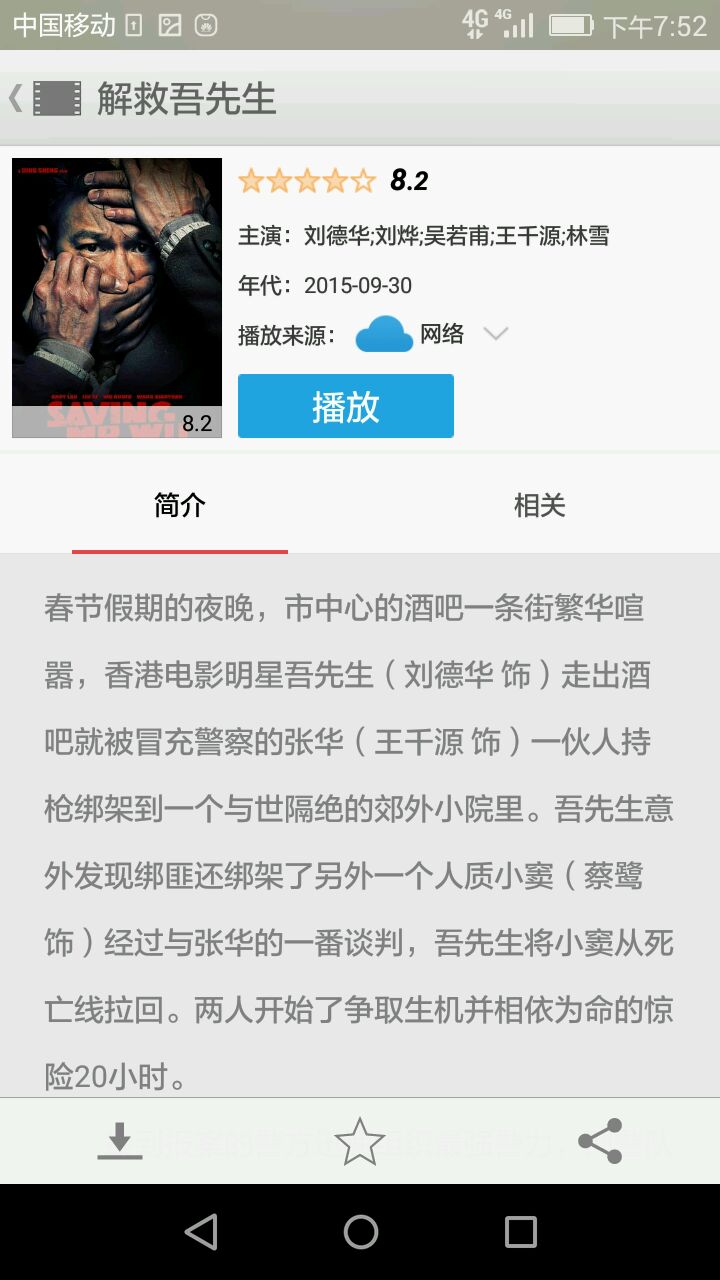This screenshot has height=1280, width=720.
Task: Add the movie to favorites
Action: coord(360,1141)
